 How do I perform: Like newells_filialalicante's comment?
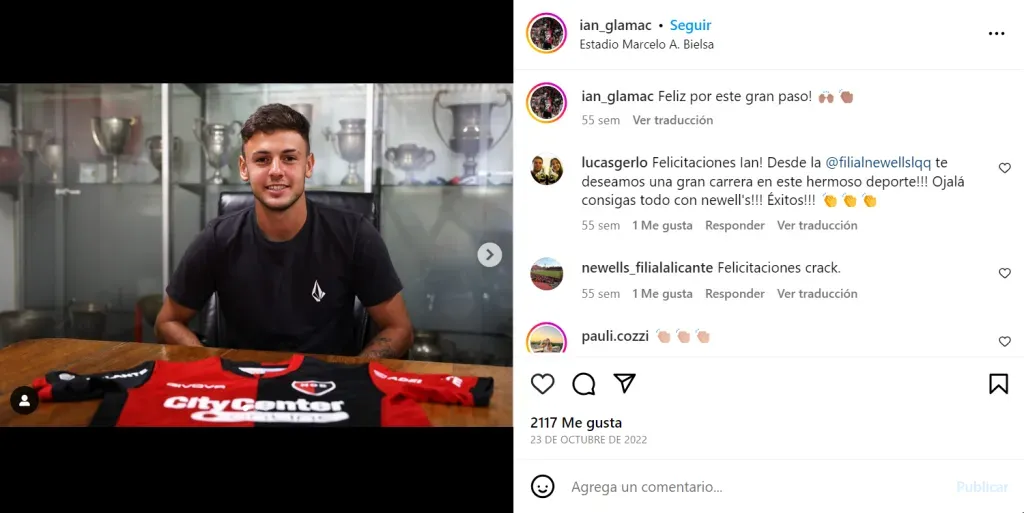1005,273
